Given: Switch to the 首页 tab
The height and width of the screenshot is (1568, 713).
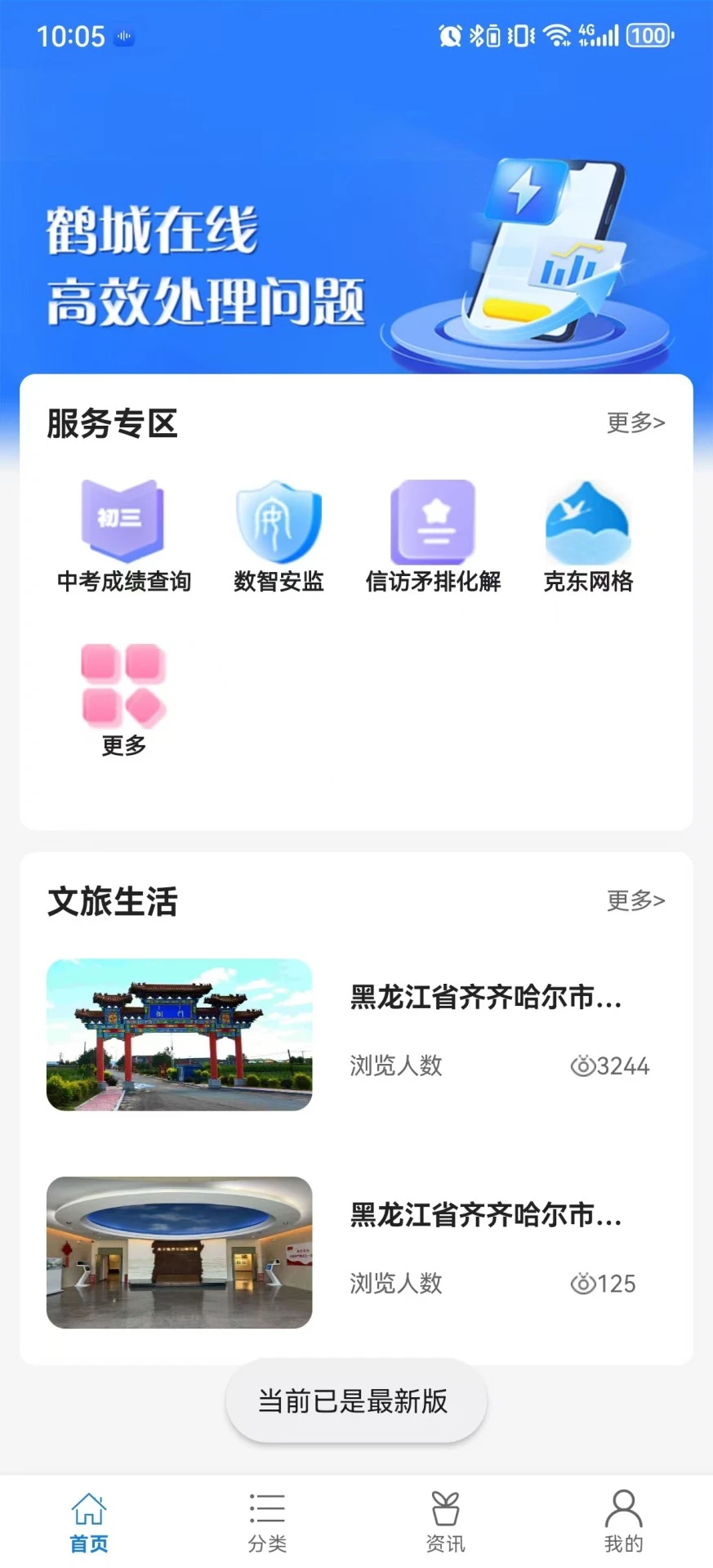Looking at the screenshot, I should 89,1521.
